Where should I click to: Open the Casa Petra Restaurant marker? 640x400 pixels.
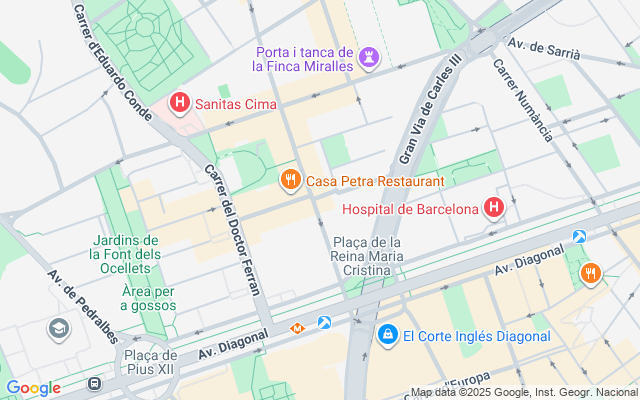pyautogui.click(x=291, y=180)
